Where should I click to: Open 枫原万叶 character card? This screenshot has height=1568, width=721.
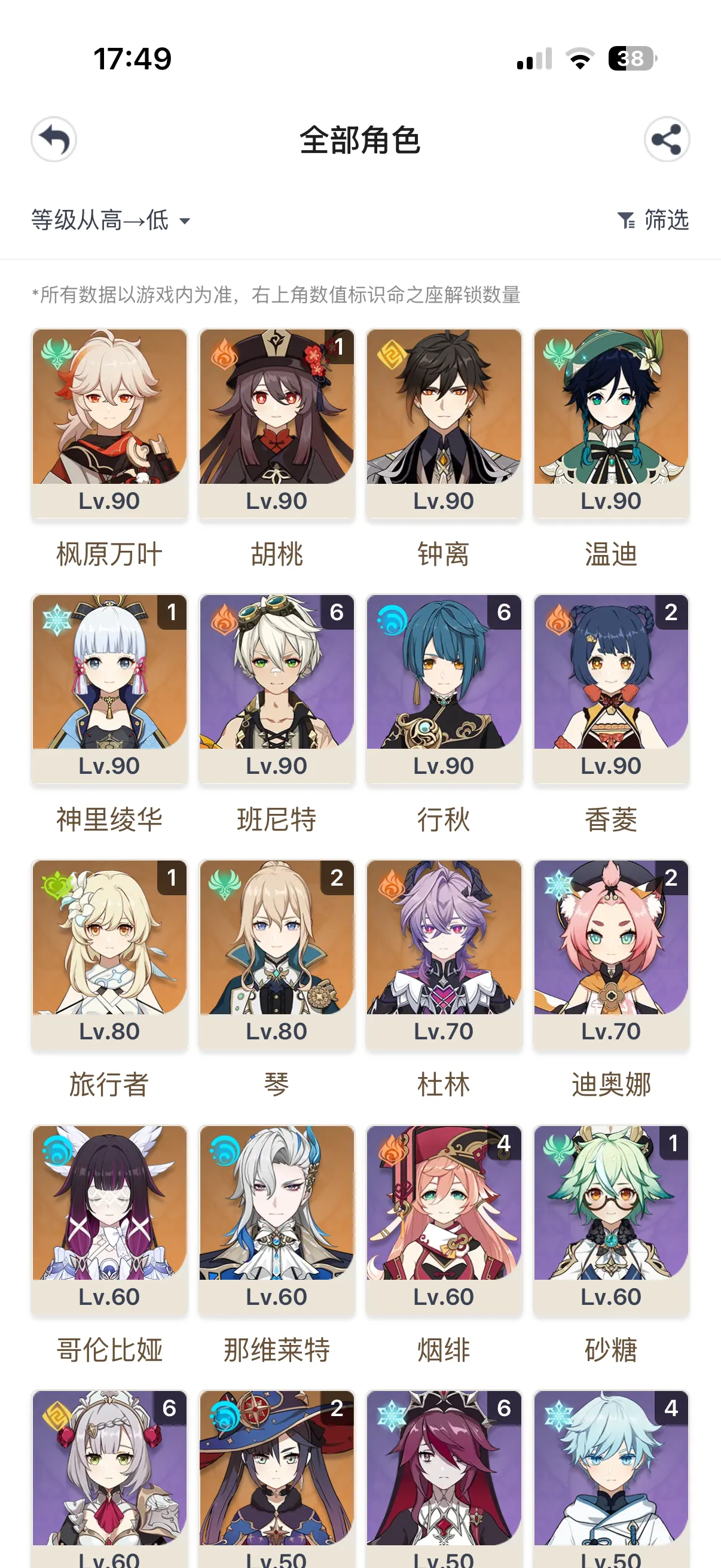[x=109, y=423]
